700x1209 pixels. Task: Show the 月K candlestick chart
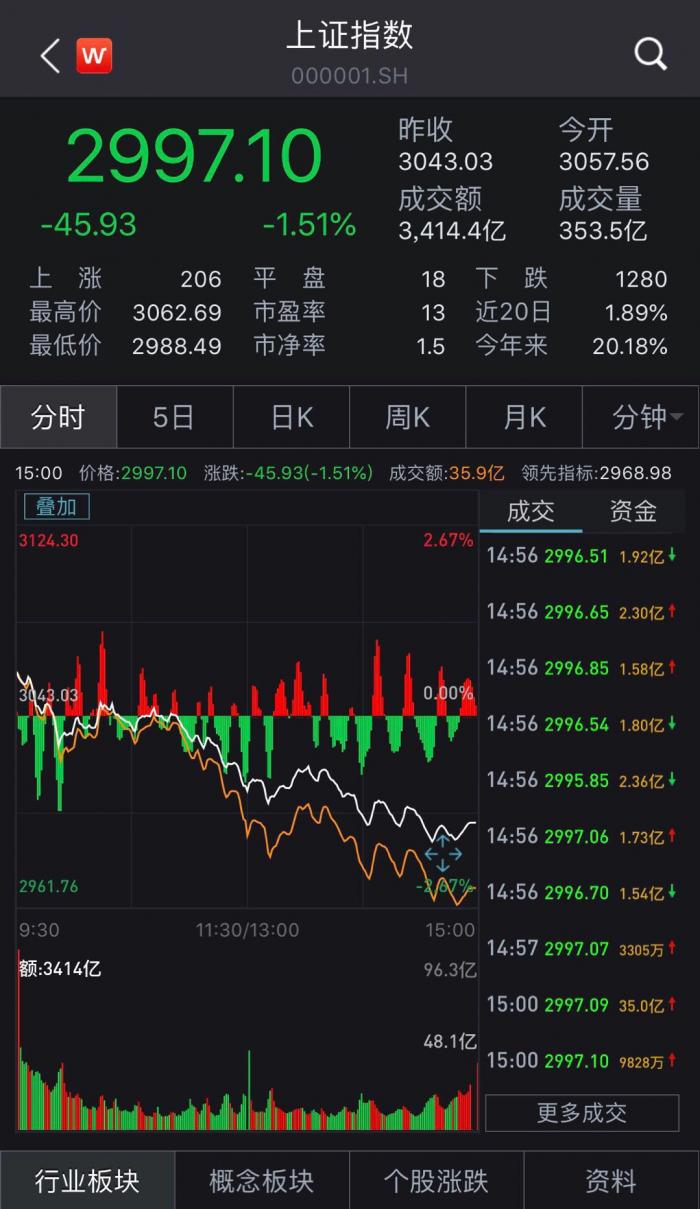[x=524, y=417]
